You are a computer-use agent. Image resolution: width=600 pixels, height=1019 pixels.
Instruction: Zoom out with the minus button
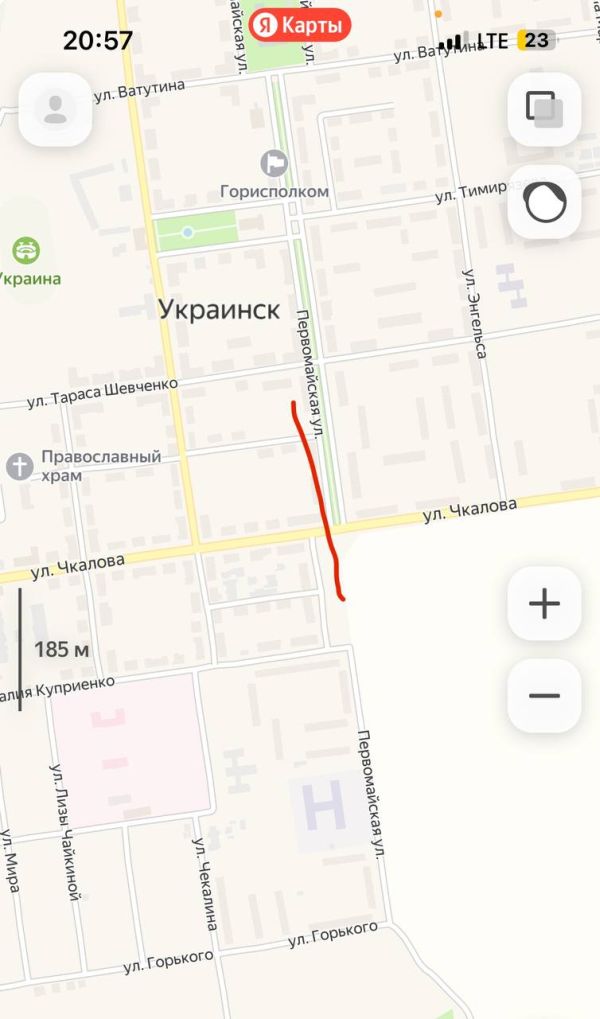[544, 696]
